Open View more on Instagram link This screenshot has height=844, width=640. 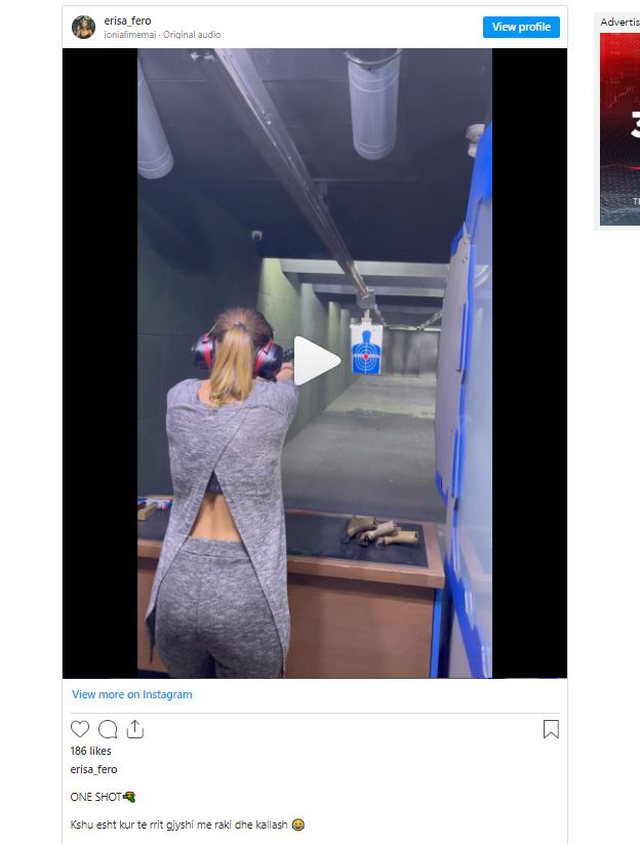click(x=132, y=694)
